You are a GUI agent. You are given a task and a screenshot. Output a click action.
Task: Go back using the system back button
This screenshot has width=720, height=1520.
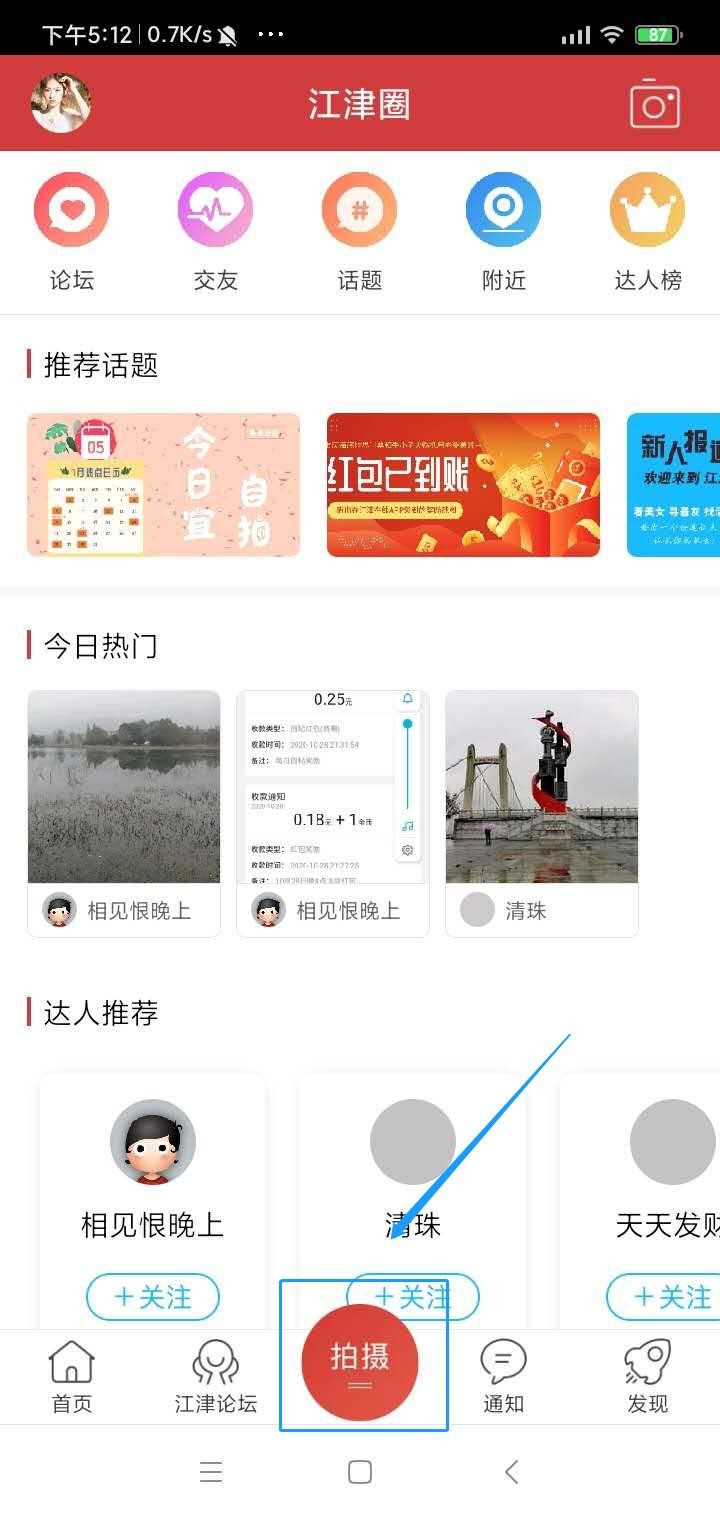pyautogui.click(x=511, y=1471)
